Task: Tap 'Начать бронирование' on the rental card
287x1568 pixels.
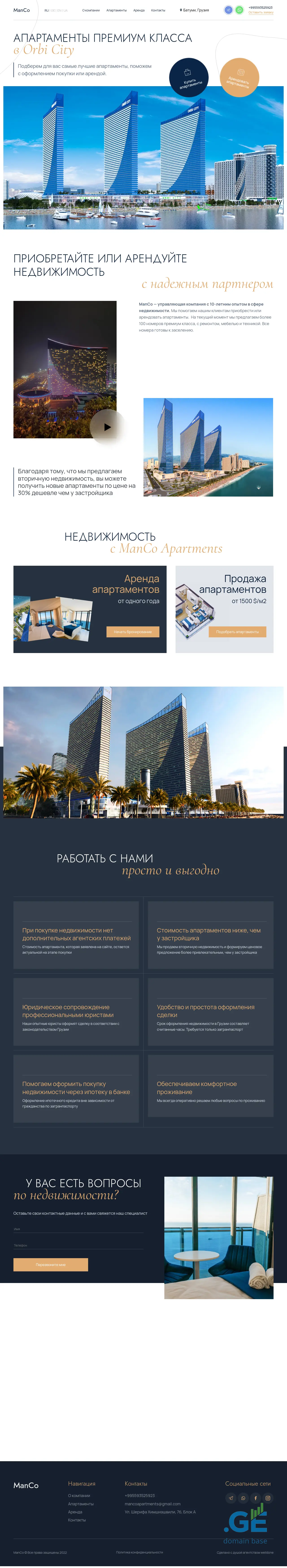Action: point(133,632)
